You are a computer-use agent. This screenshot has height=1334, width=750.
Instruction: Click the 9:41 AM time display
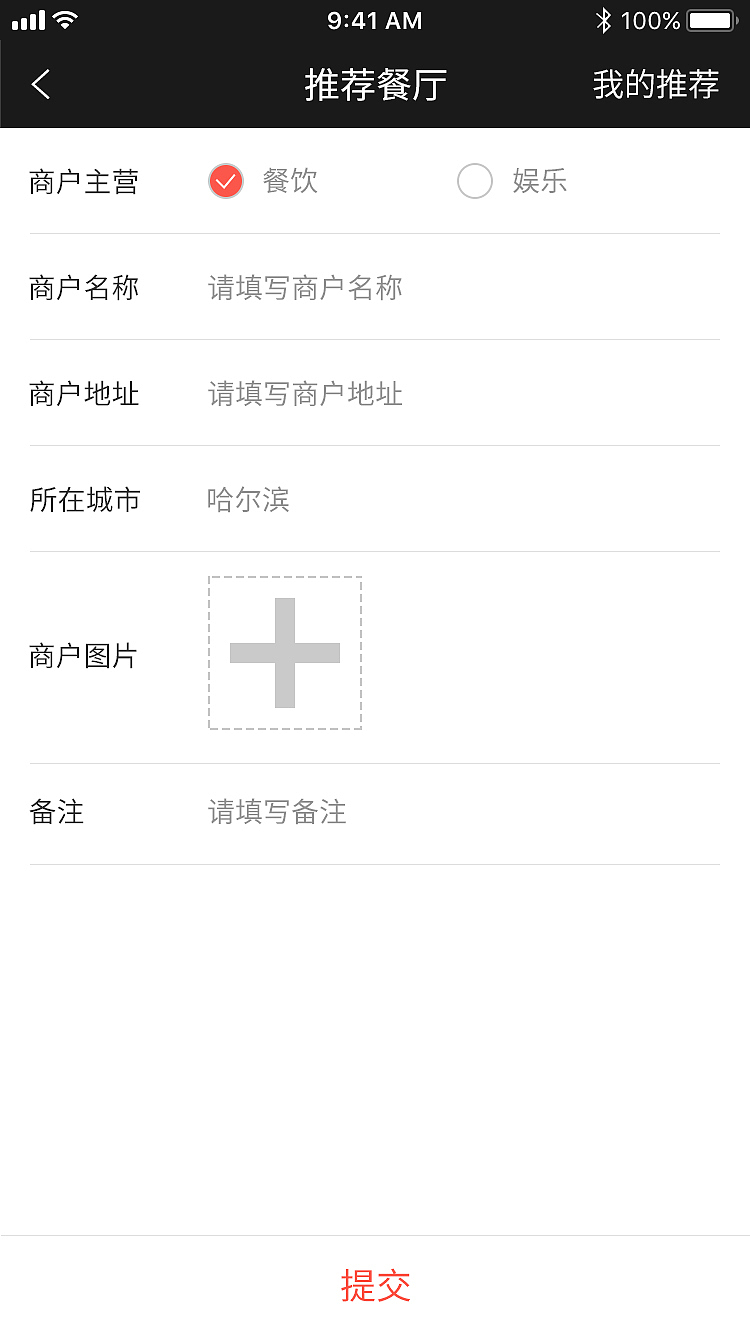374,20
